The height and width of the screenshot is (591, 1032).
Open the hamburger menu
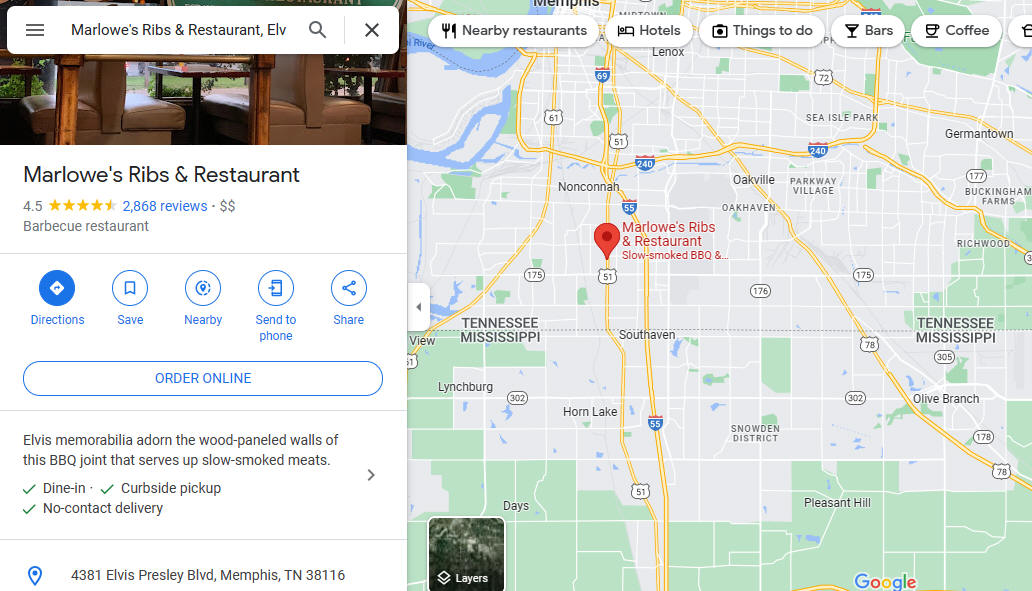click(35, 30)
